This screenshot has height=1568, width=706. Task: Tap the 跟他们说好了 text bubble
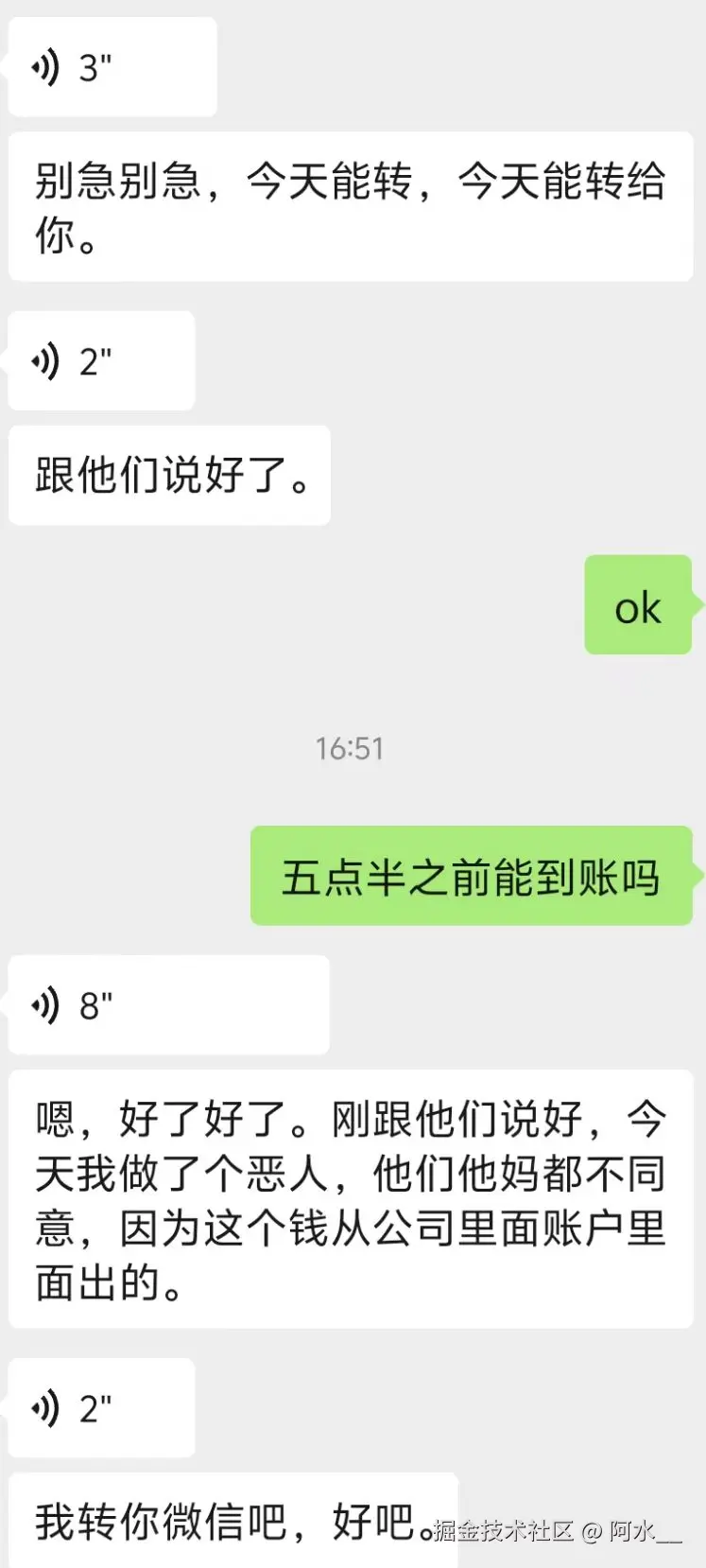point(168,476)
